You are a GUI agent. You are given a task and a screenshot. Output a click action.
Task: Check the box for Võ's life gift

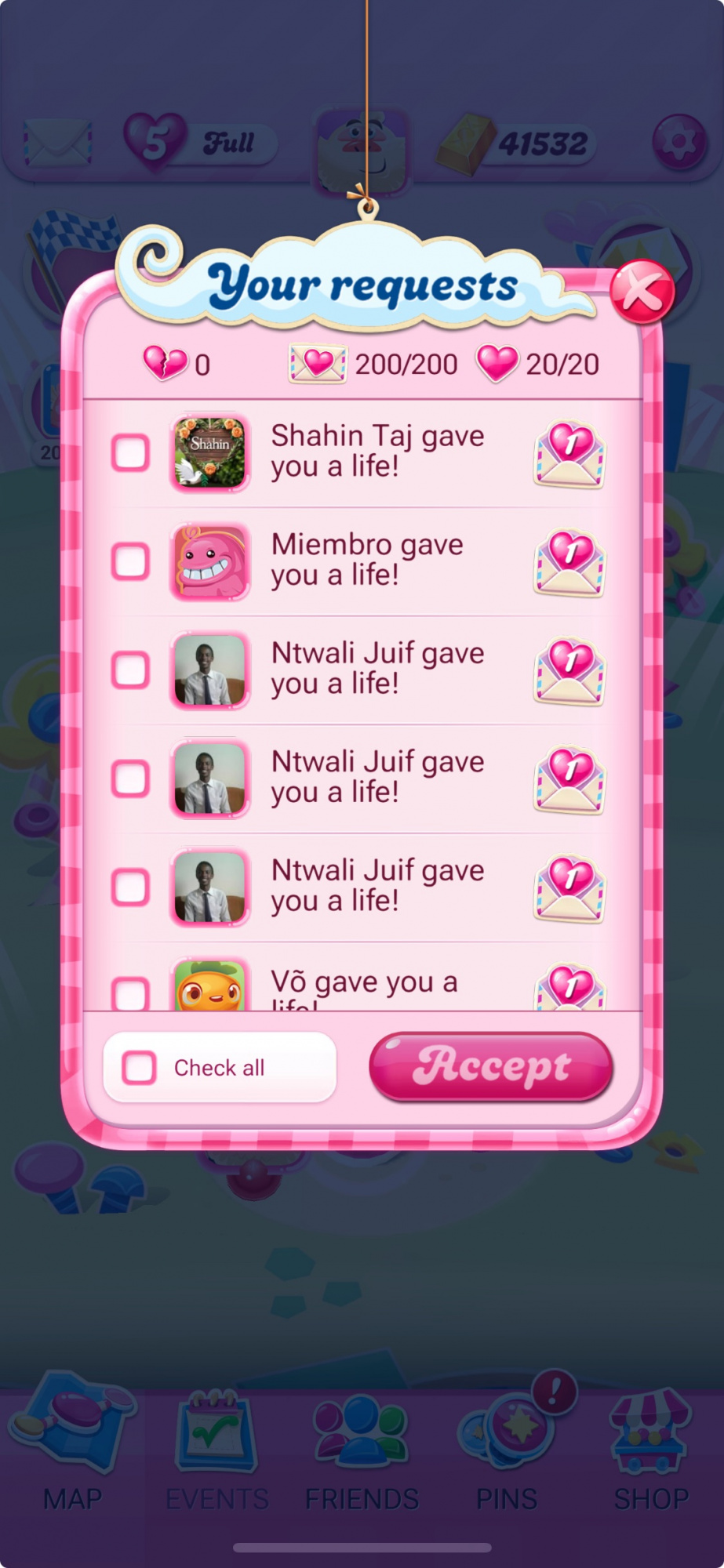[x=131, y=992]
